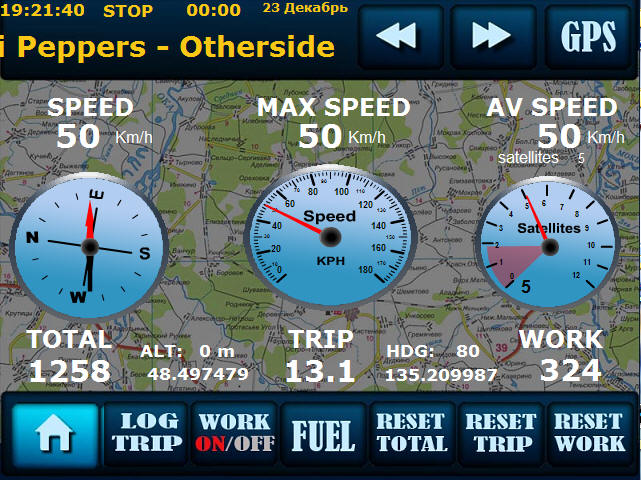Toggle Work ON/OFF
Viewport: 641px width, 480px height.
[x=233, y=434]
